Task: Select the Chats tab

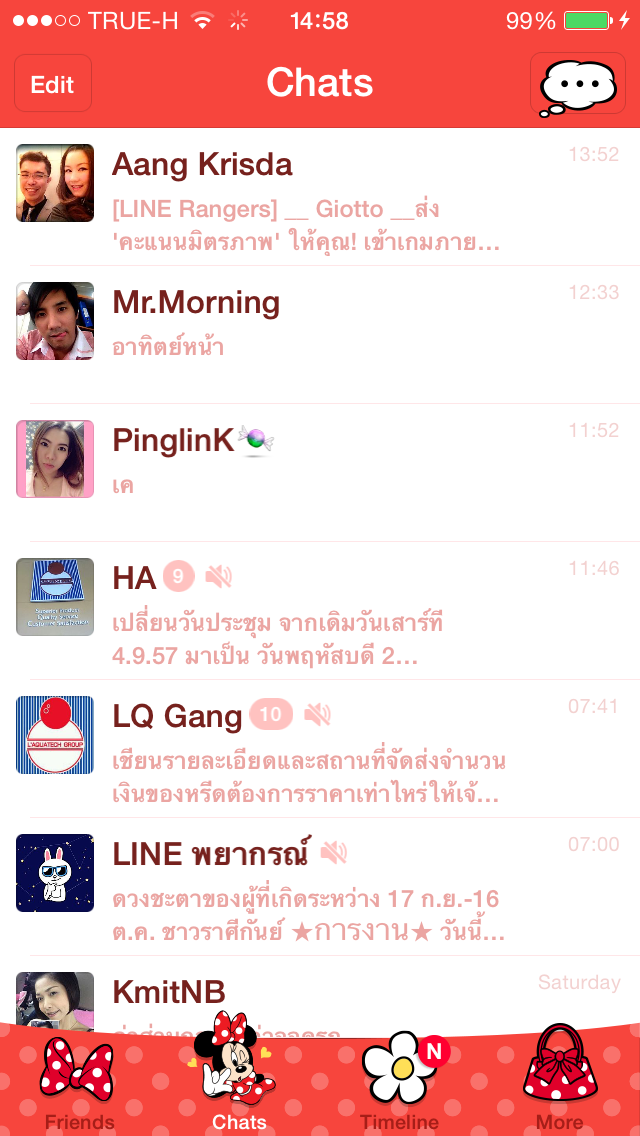Action: tap(239, 1076)
